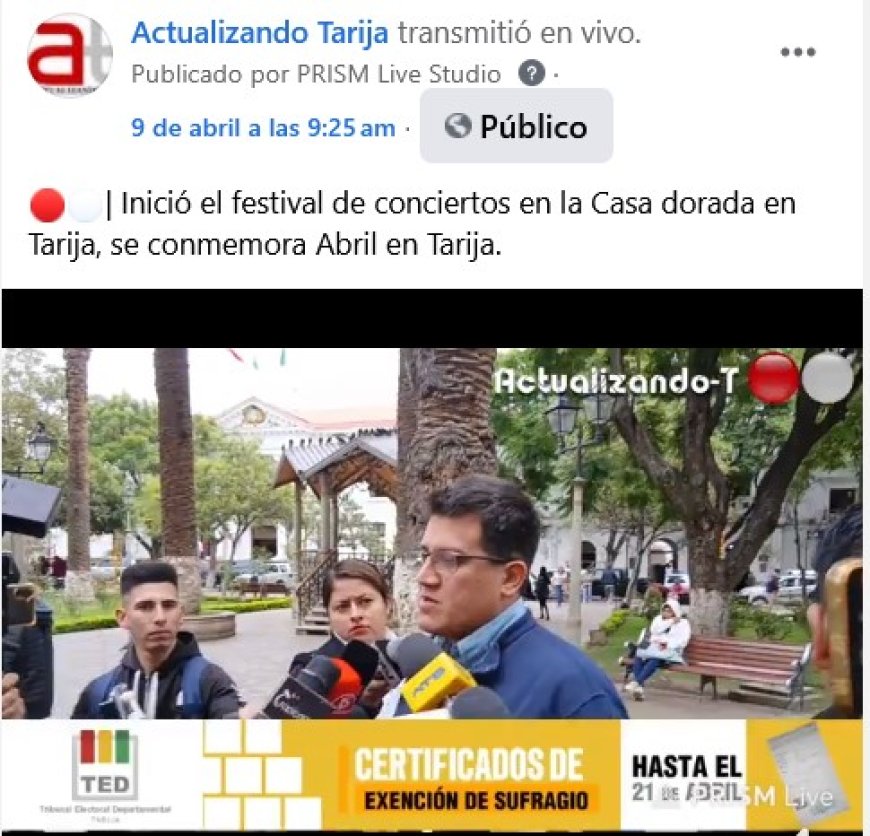Image resolution: width=870 pixels, height=836 pixels.
Task: Open the 9 de abril timestamp link
Action: click(x=263, y=127)
